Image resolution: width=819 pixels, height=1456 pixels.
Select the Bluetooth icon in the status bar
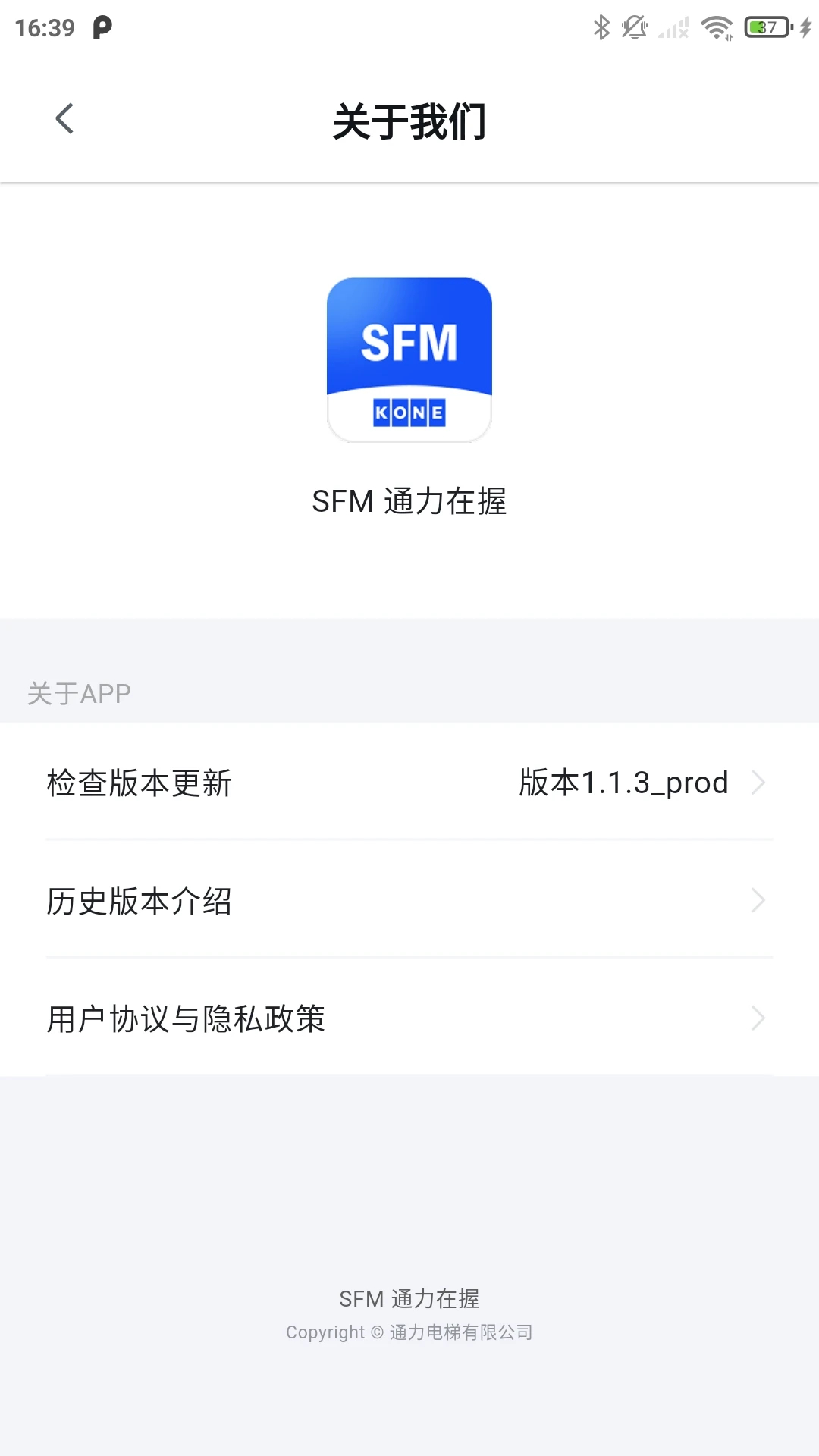[601, 27]
